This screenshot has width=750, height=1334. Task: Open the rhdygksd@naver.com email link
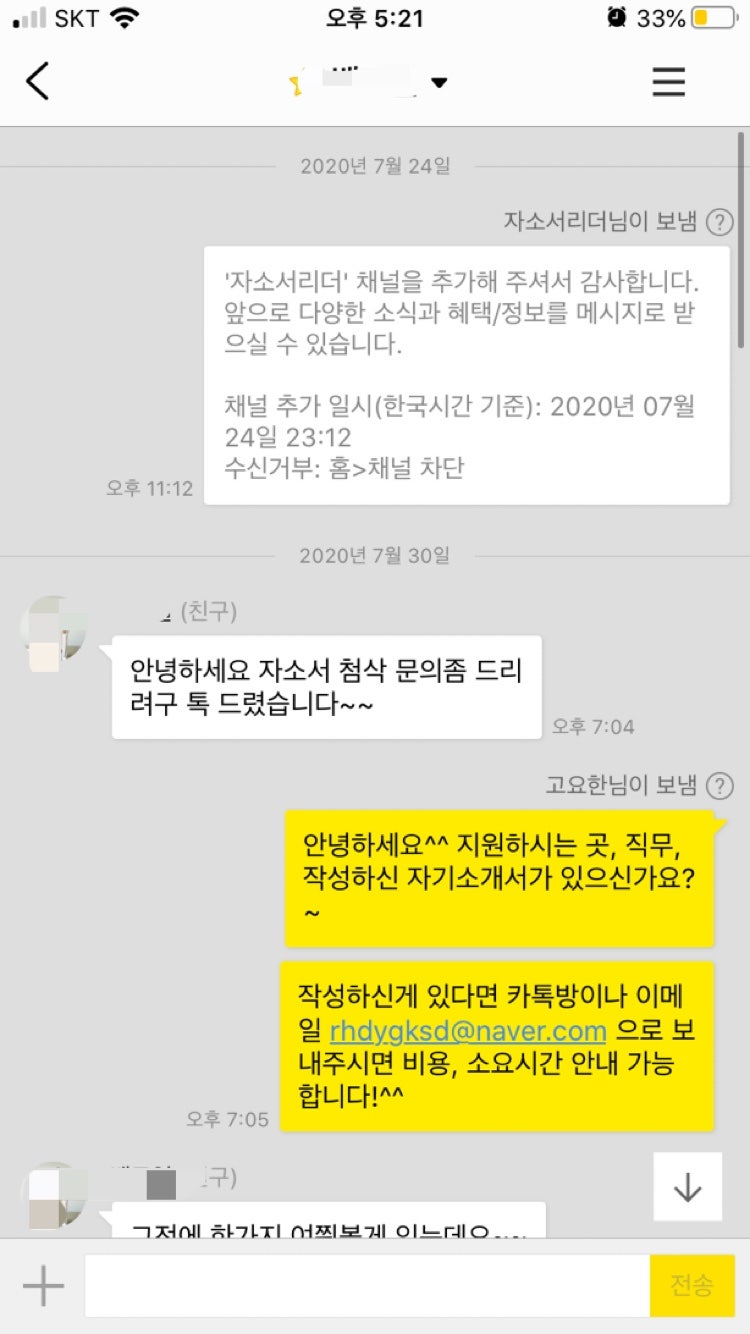(x=468, y=1031)
